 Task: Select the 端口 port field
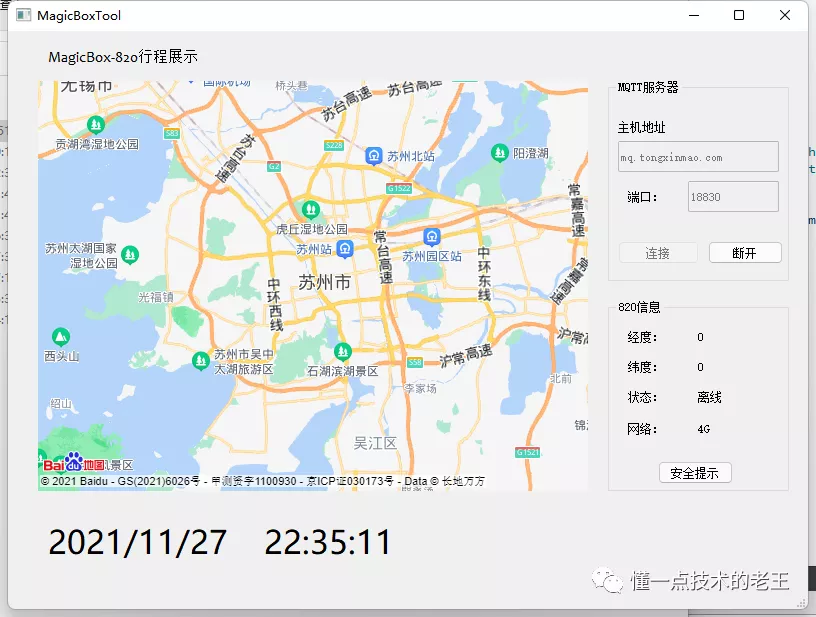click(733, 197)
